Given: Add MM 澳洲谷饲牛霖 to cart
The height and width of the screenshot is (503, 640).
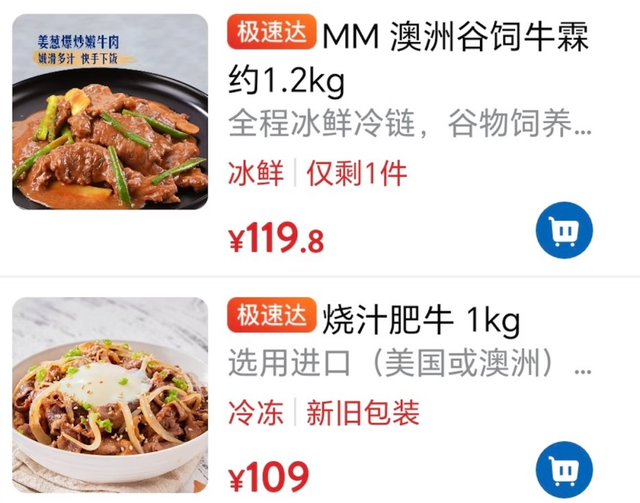Looking at the screenshot, I should tap(564, 231).
